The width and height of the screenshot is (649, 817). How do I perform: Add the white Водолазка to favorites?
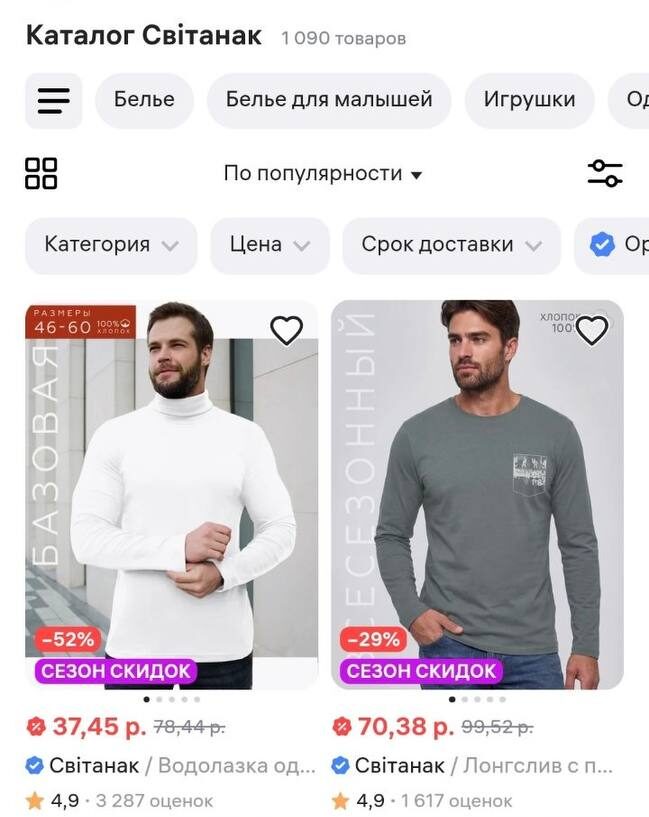287,330
